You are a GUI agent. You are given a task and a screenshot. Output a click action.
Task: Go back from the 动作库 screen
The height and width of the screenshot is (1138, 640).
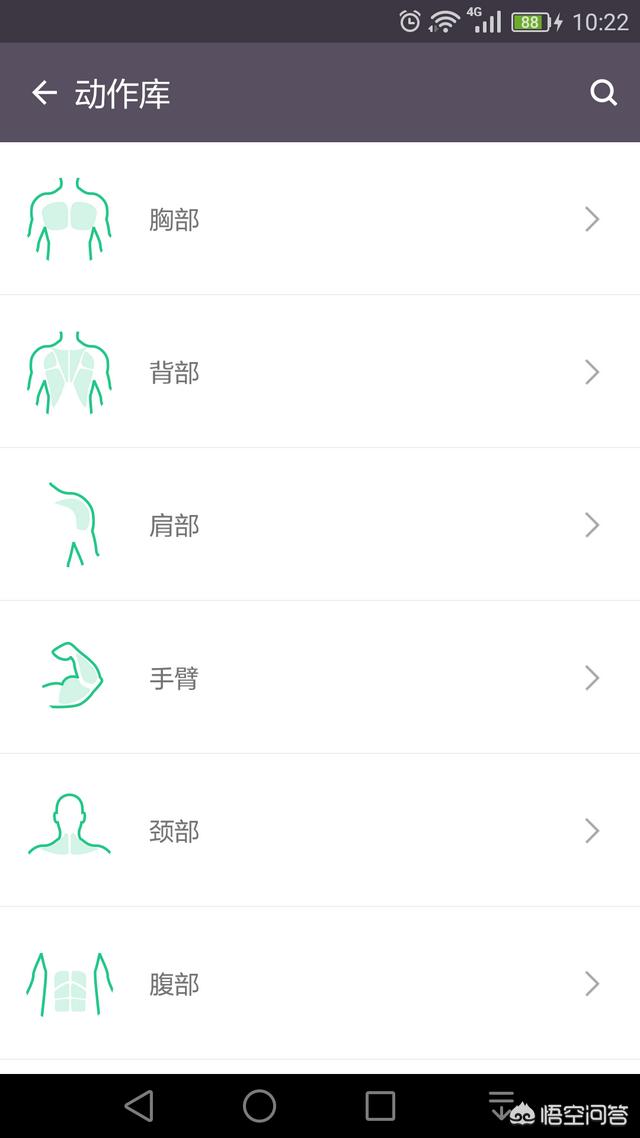coord(44,93)
